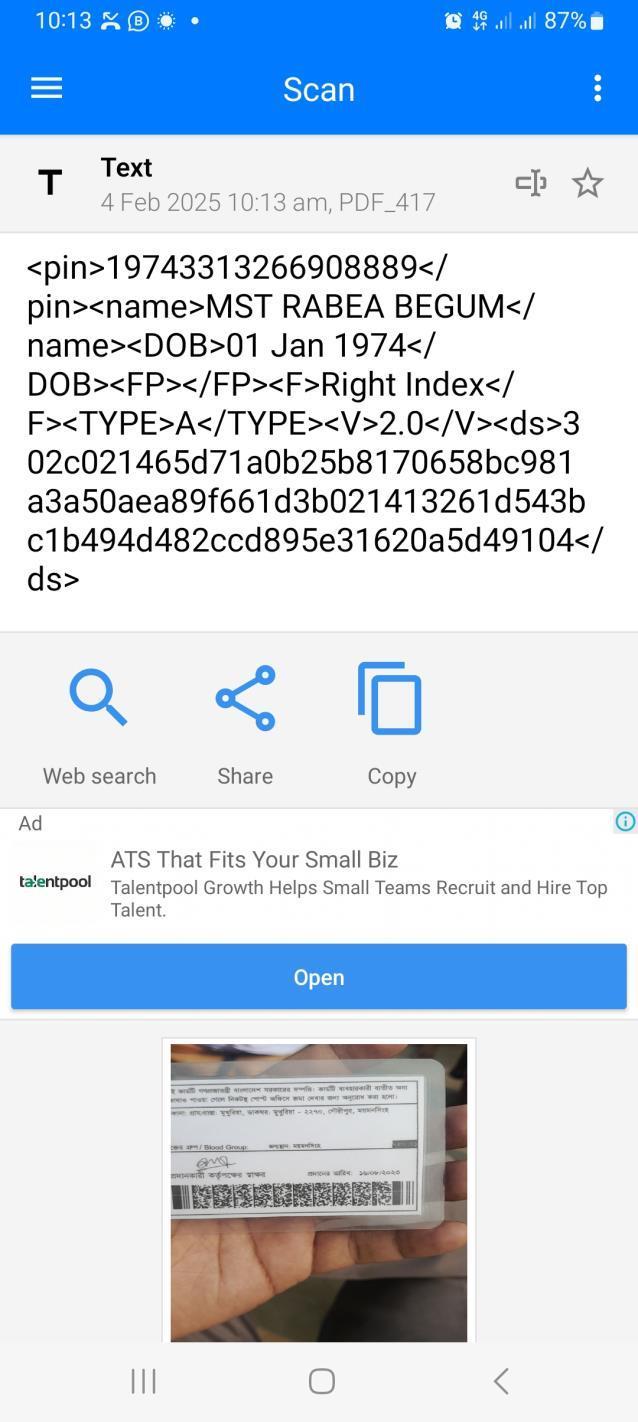
Task: Mark this scan as favorite with star
Action: click(x=587, y=183)
